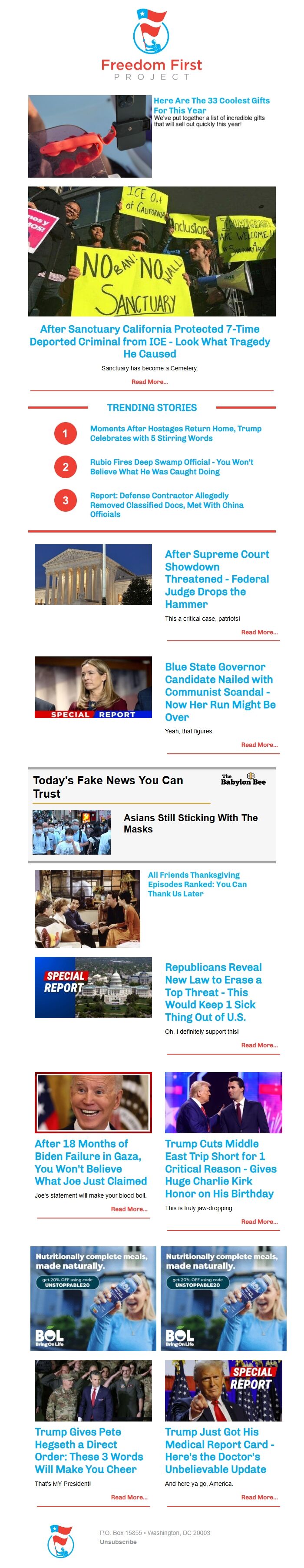
Task: Open the Biden Failure in Gaza headline
Action: 91,1162
